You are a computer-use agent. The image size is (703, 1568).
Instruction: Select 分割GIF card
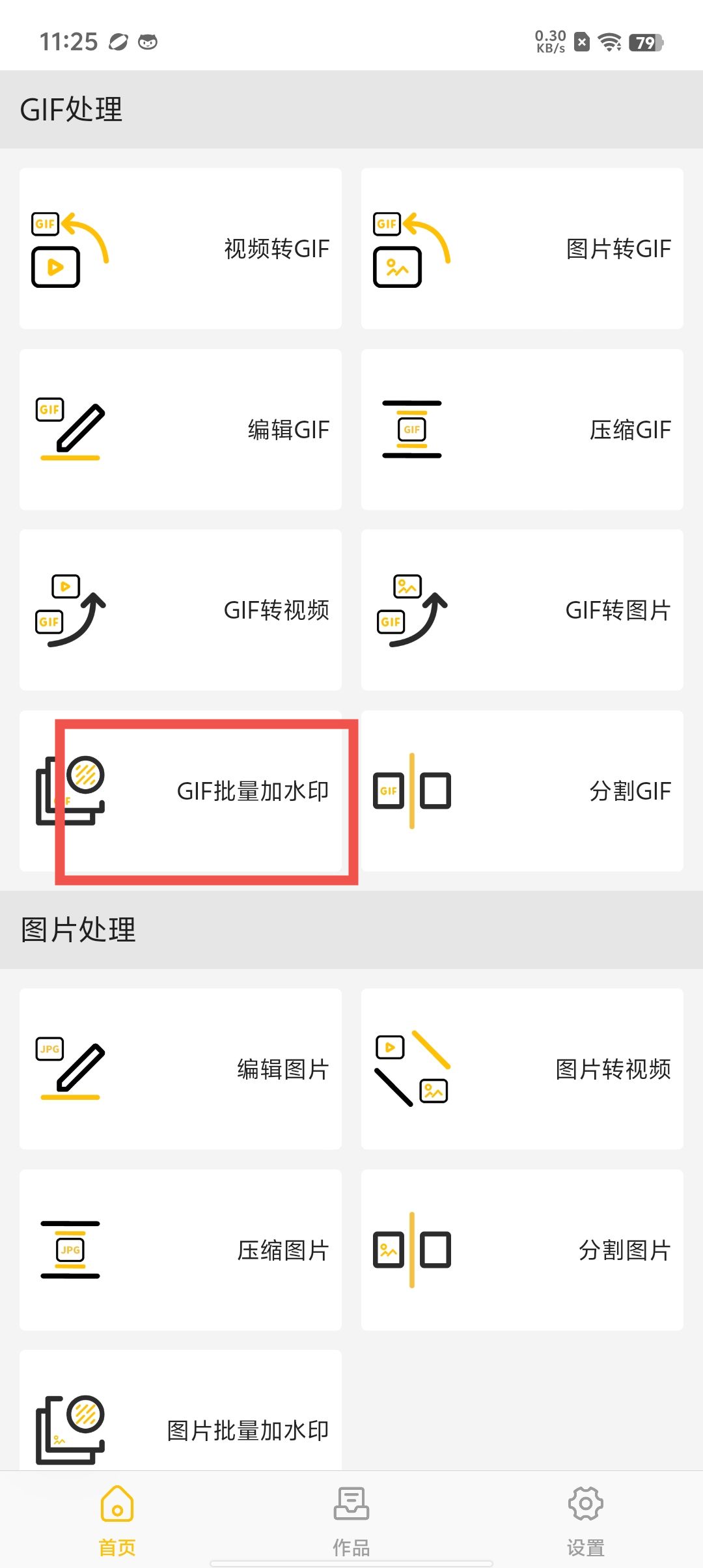(x=522, y=791)
